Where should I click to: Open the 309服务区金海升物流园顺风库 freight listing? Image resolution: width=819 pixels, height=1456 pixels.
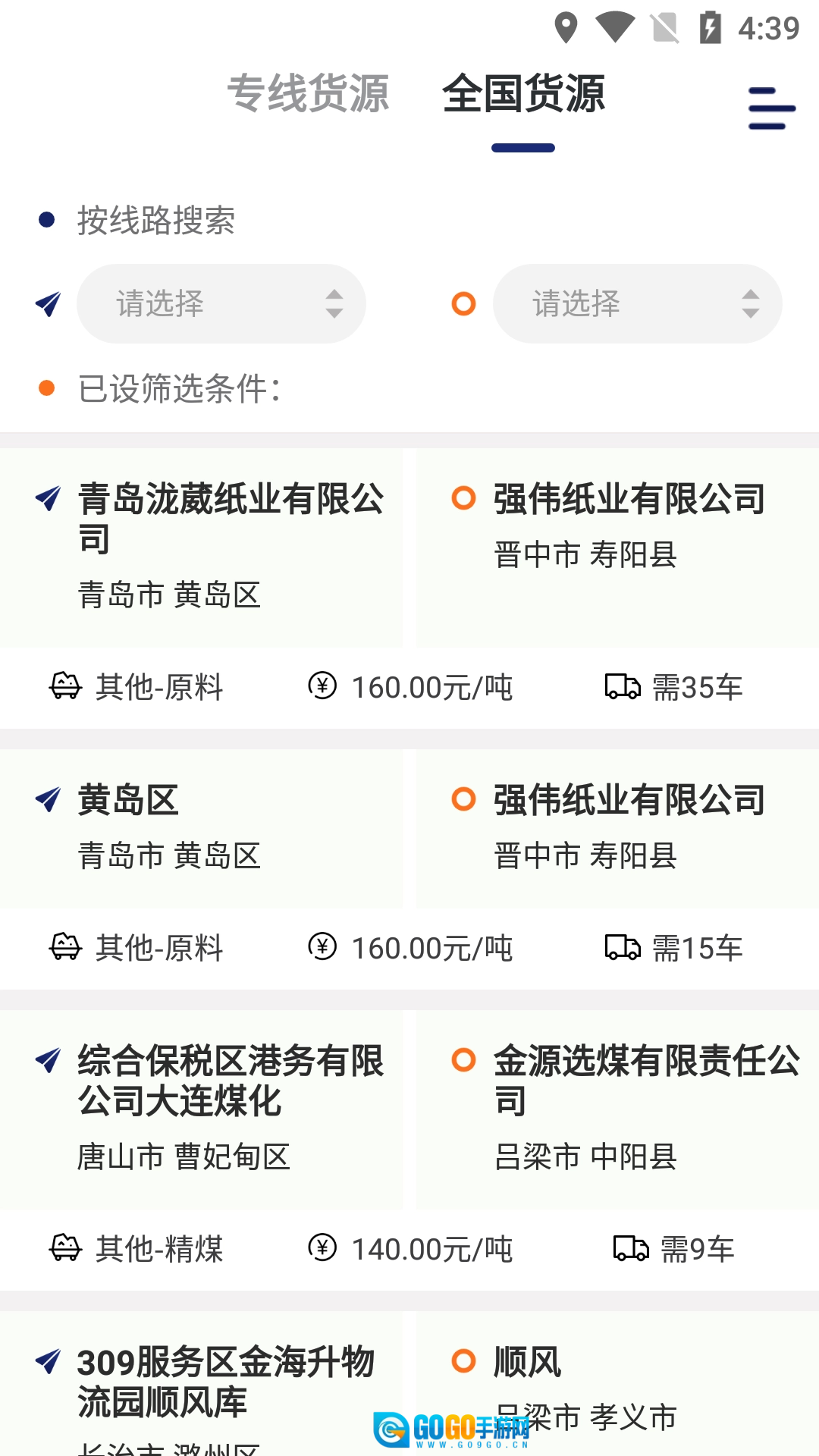tap(226, 1382)
